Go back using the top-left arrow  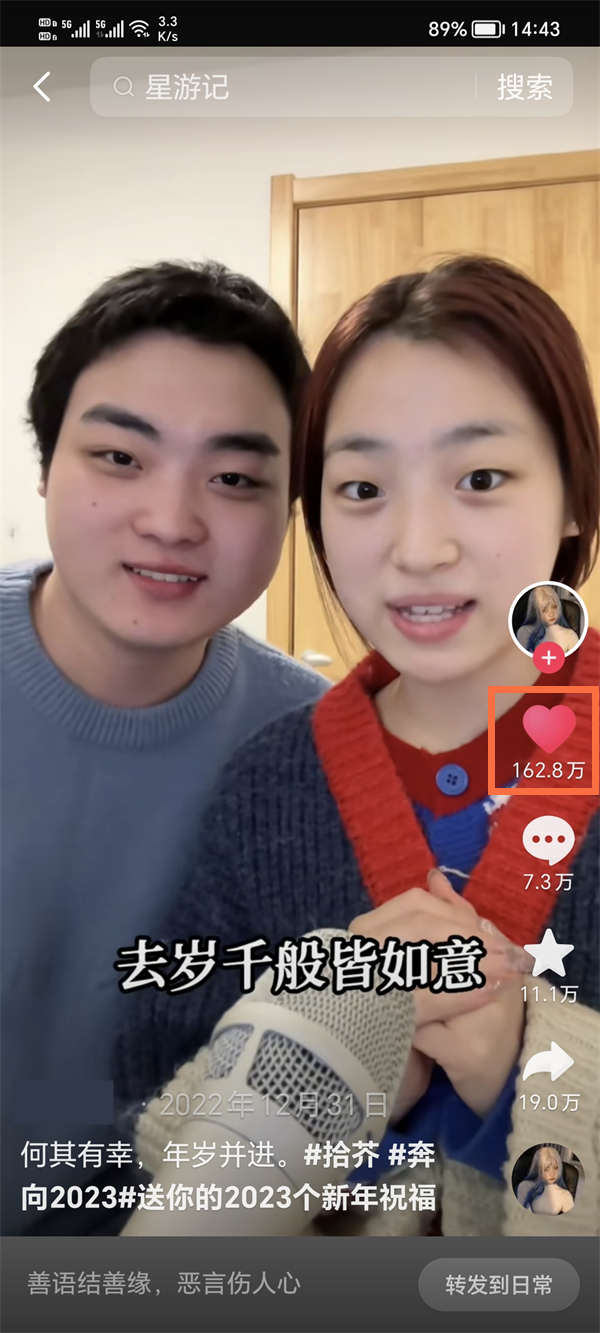pos(41,87)
